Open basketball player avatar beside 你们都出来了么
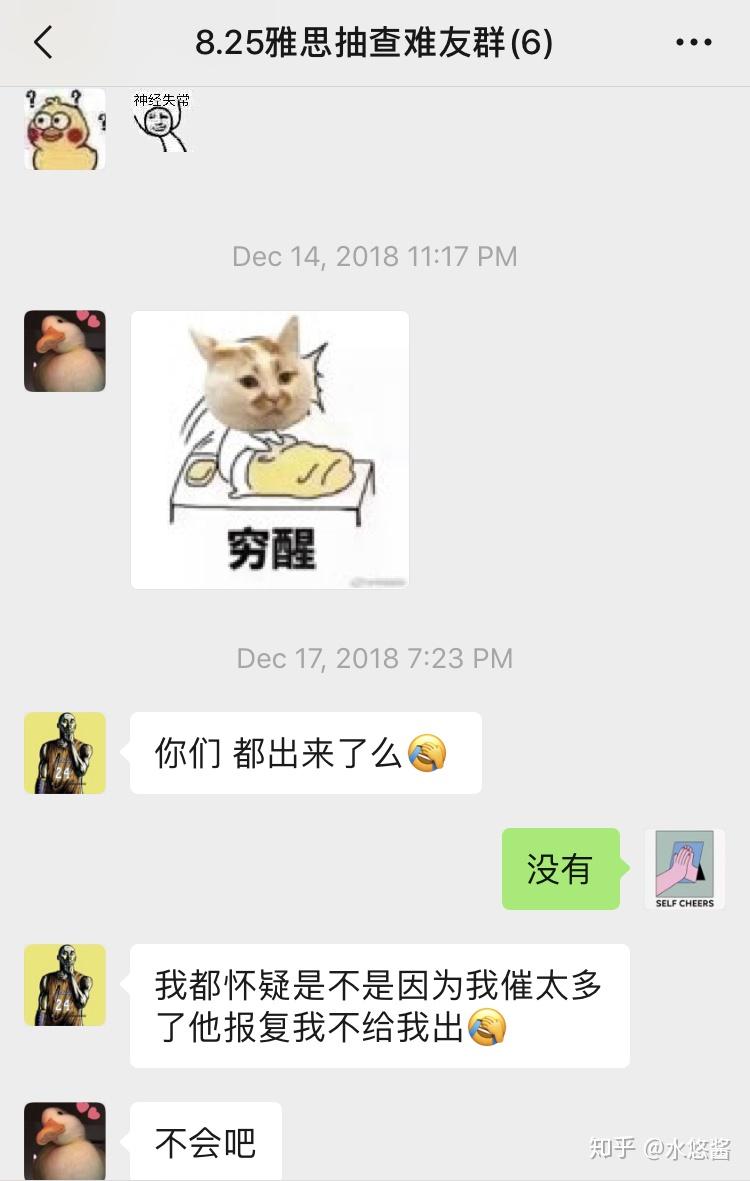 (65, 753)
